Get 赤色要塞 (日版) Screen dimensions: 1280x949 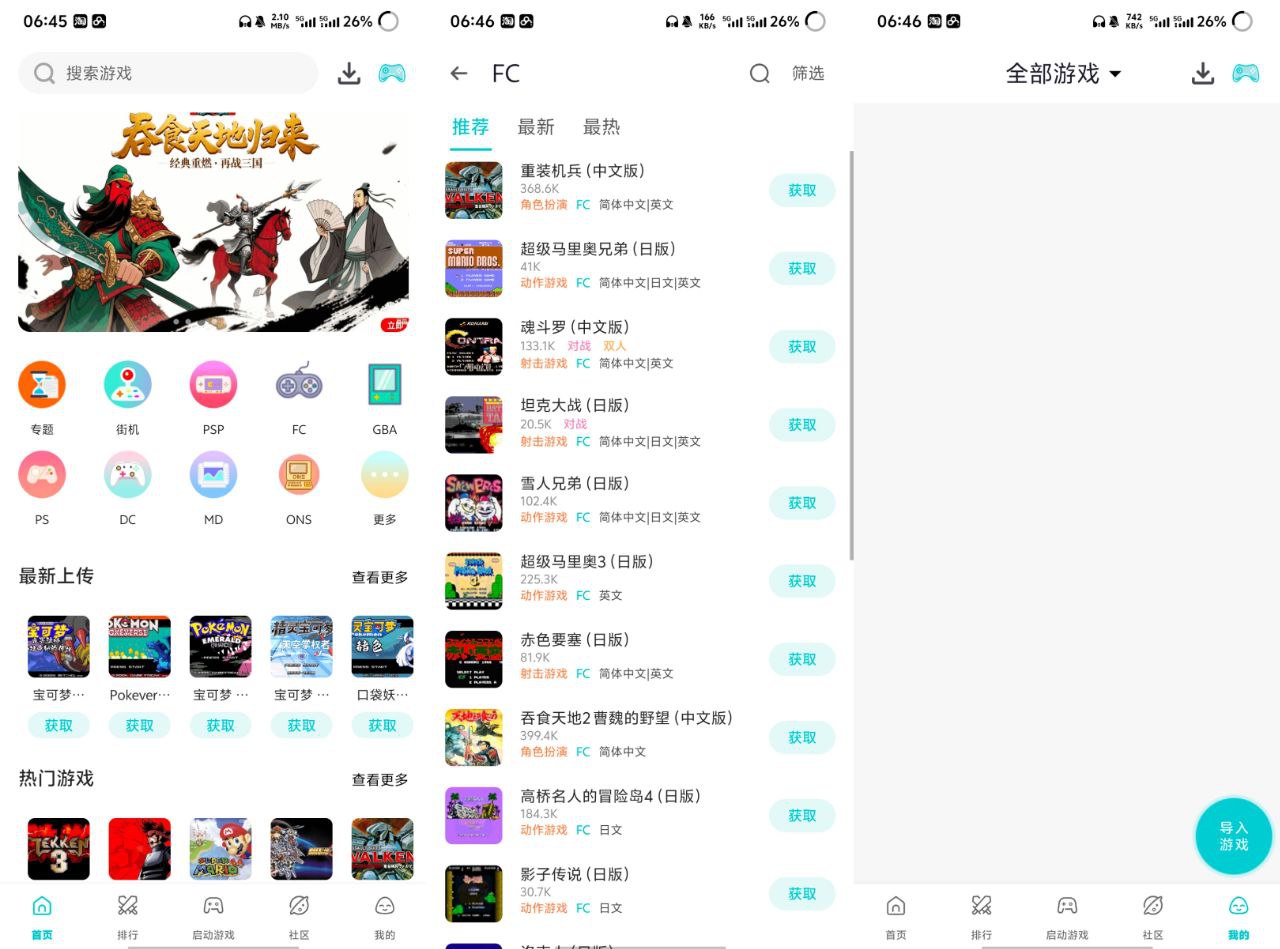(x=802, y=659)
